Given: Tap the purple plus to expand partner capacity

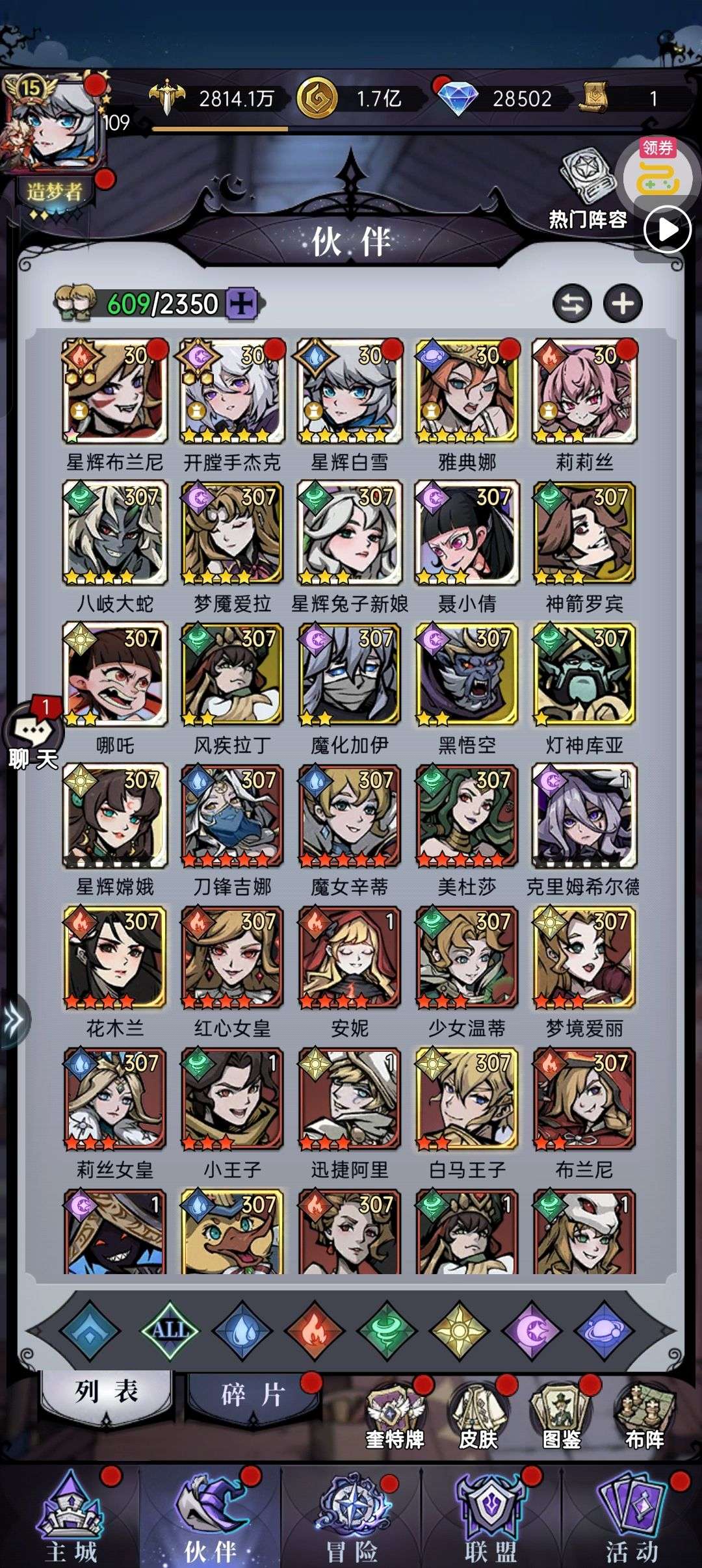Looking at the screenshot, I should 242,304.
